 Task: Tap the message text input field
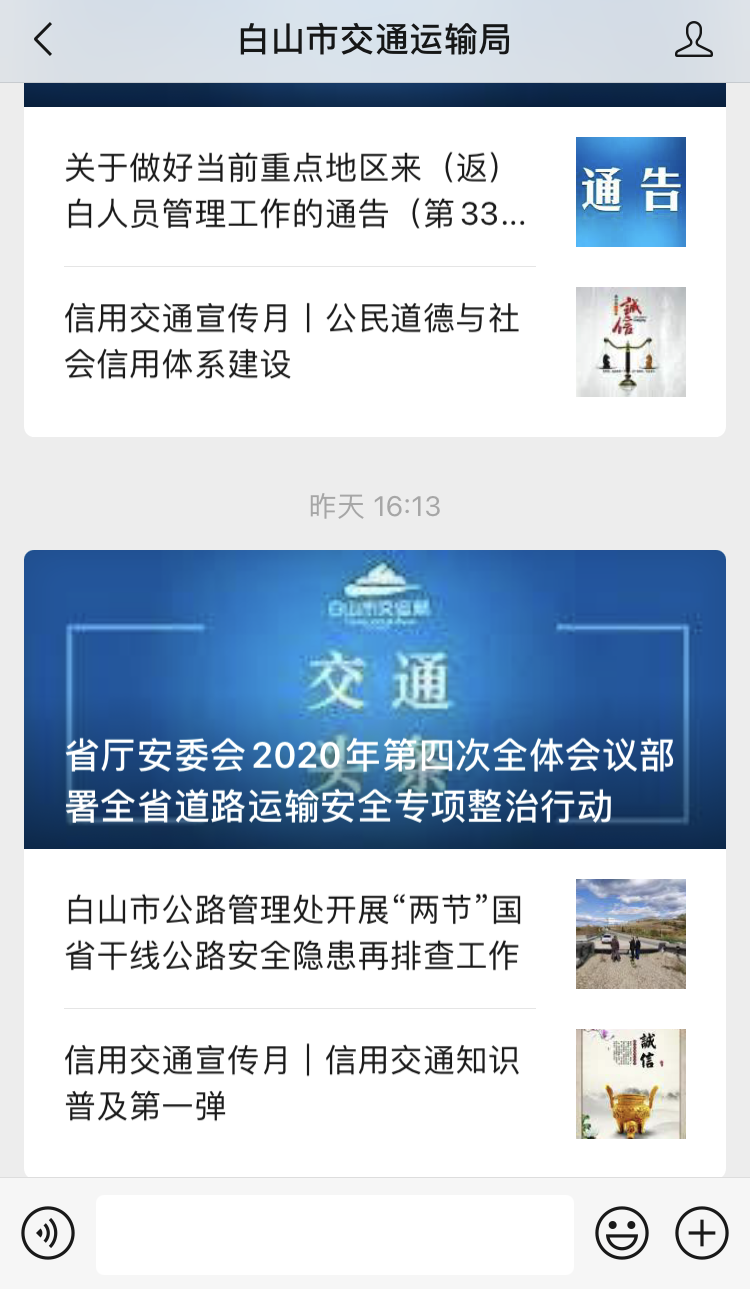(335, 1233)
